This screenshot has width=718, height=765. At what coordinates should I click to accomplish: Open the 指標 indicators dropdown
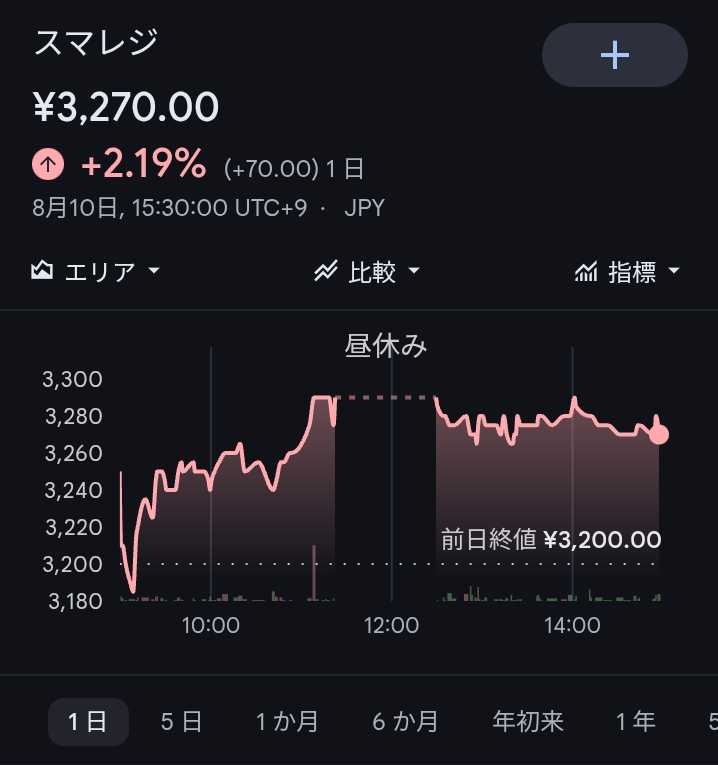[x=627, y=271]
